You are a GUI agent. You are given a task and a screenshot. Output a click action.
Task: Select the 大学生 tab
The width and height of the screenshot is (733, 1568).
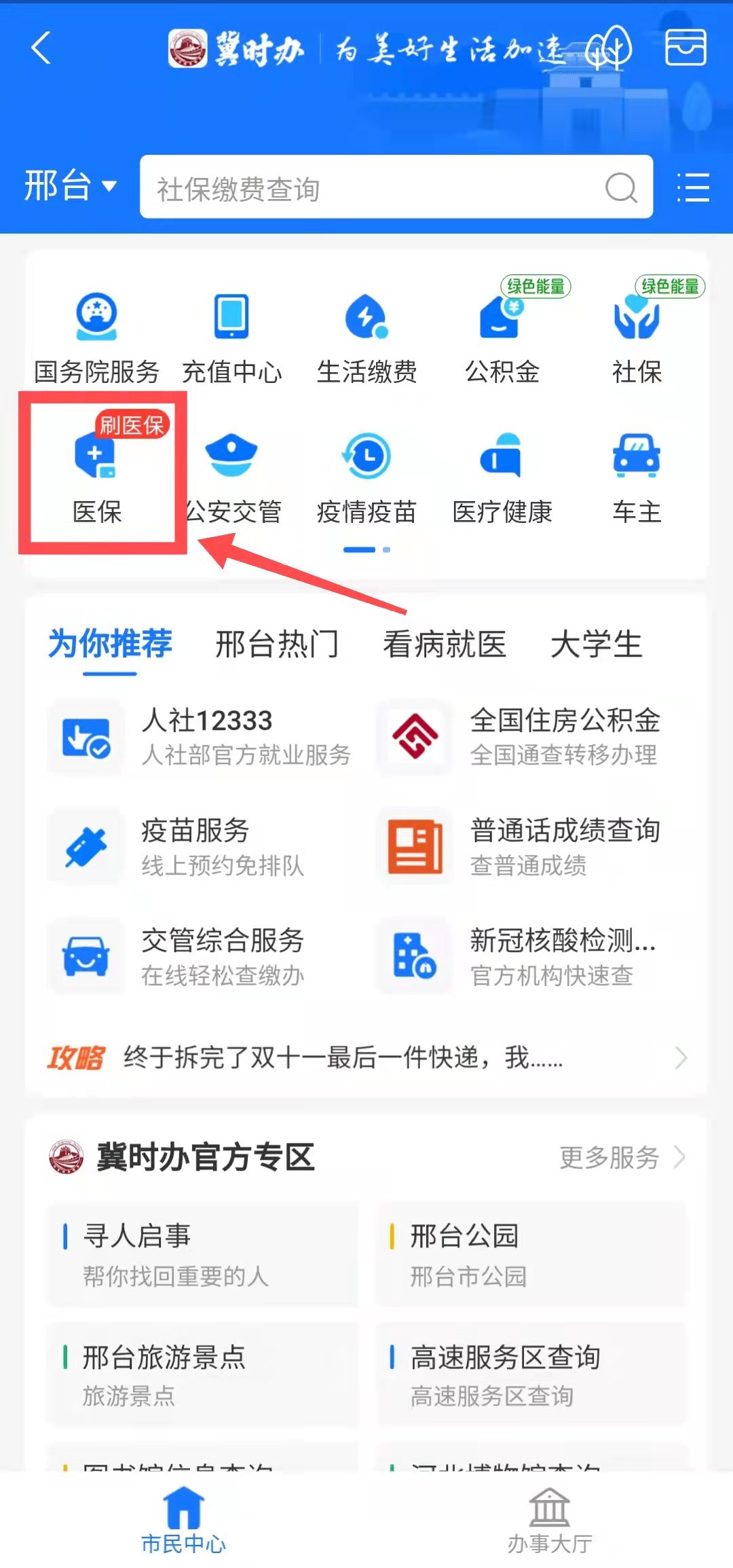[596, 644]
